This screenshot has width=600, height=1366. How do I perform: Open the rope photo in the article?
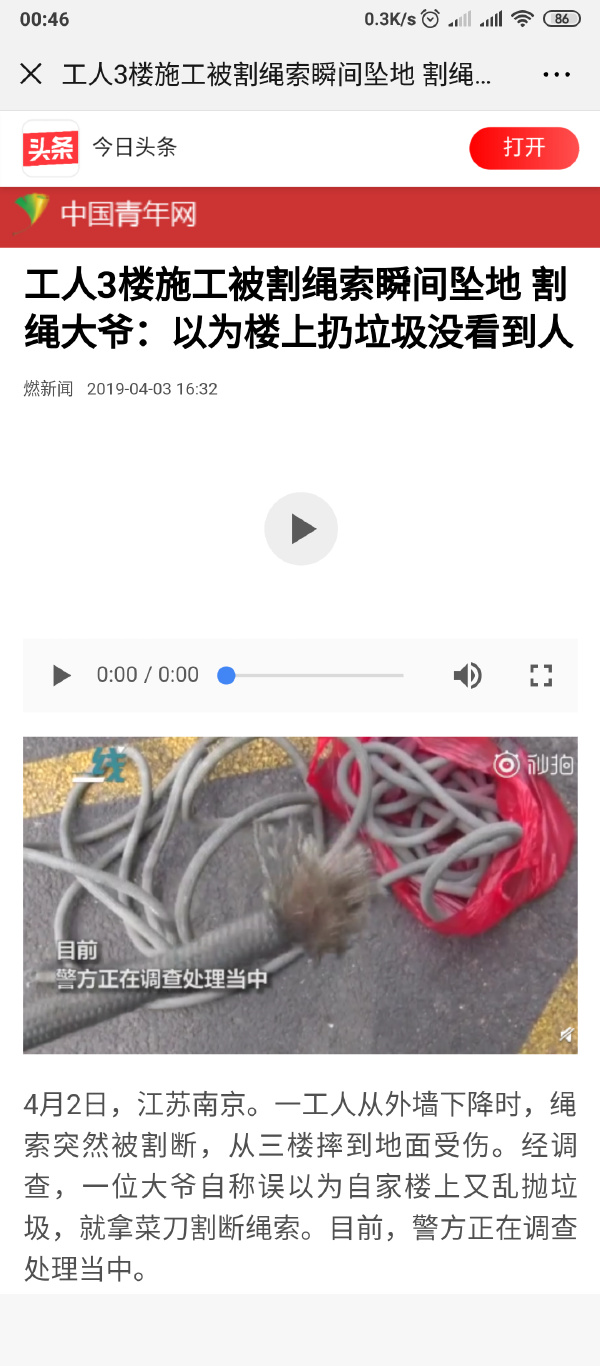click(300, 895)
